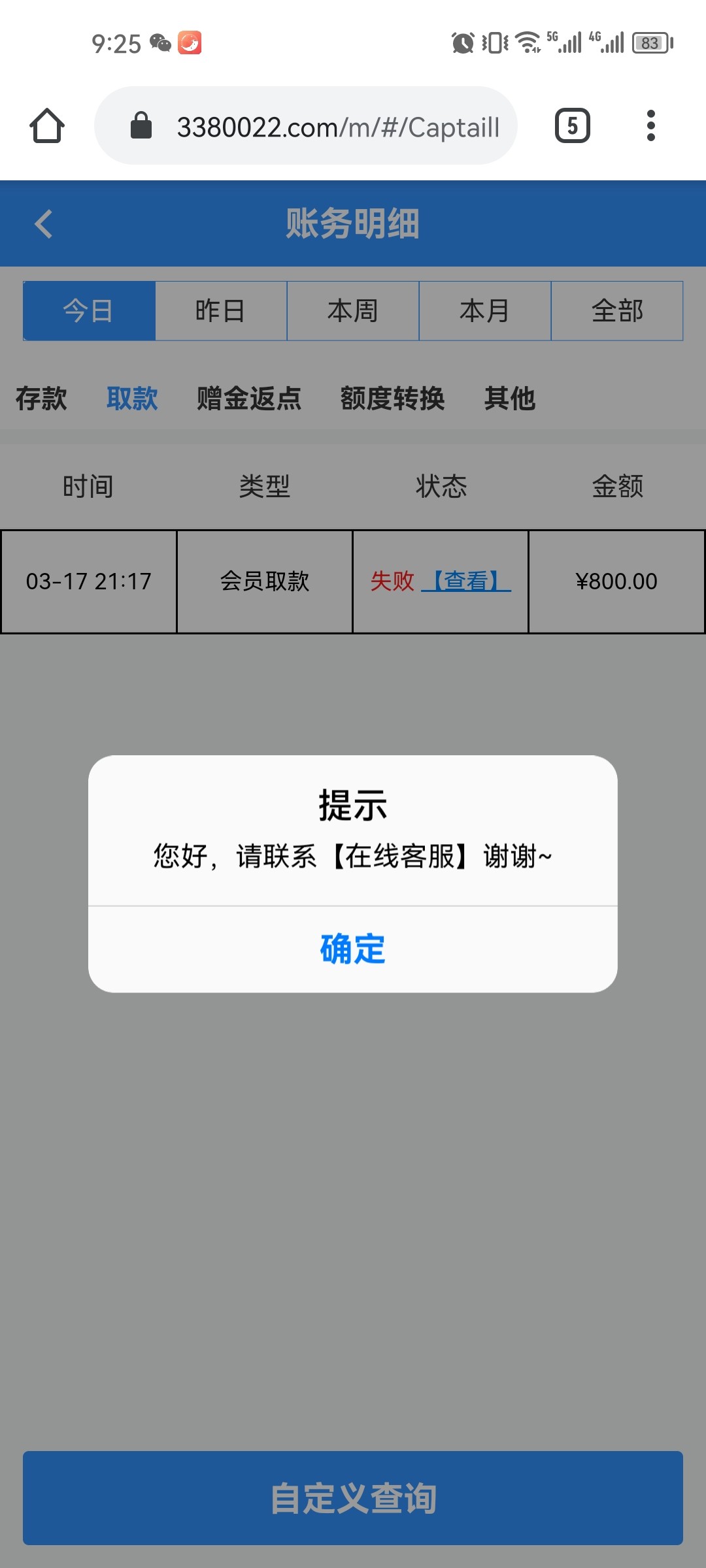Keep 今日 tab selected by clicking it
The height and width of the screenshot is (1568, 706).
(89, 311)
